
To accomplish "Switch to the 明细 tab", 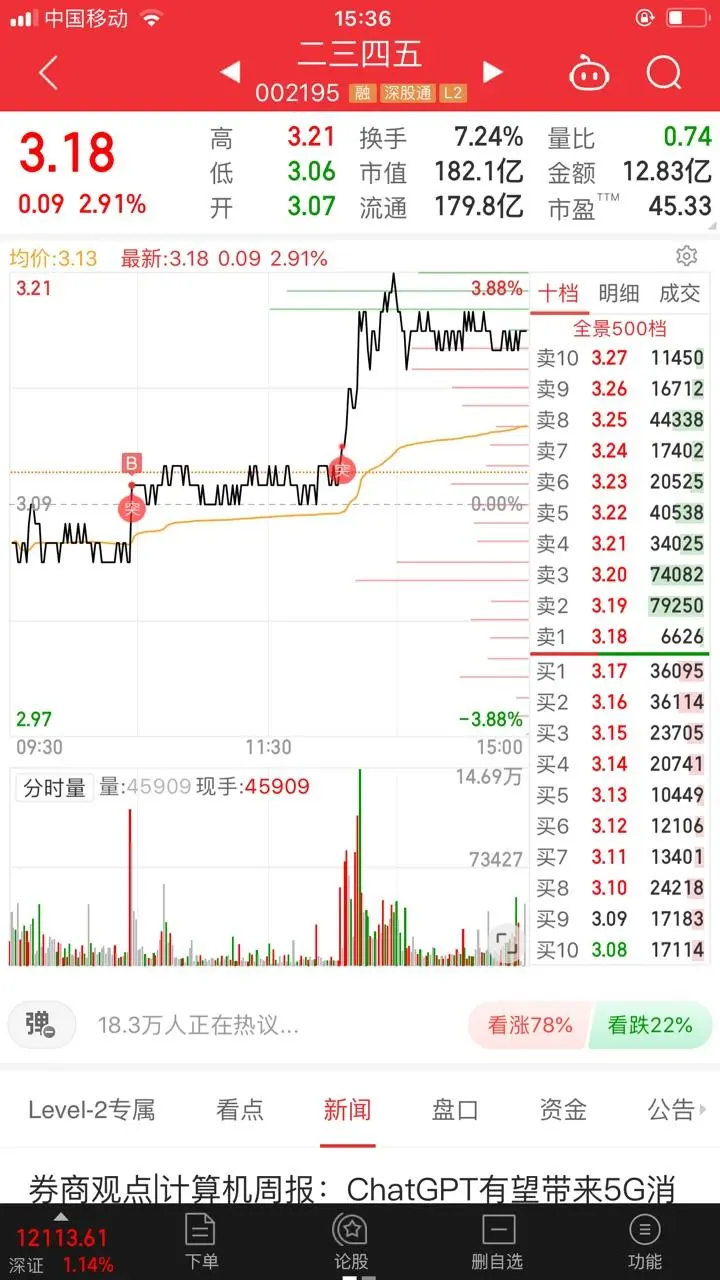I will click(x=618, y=293).
